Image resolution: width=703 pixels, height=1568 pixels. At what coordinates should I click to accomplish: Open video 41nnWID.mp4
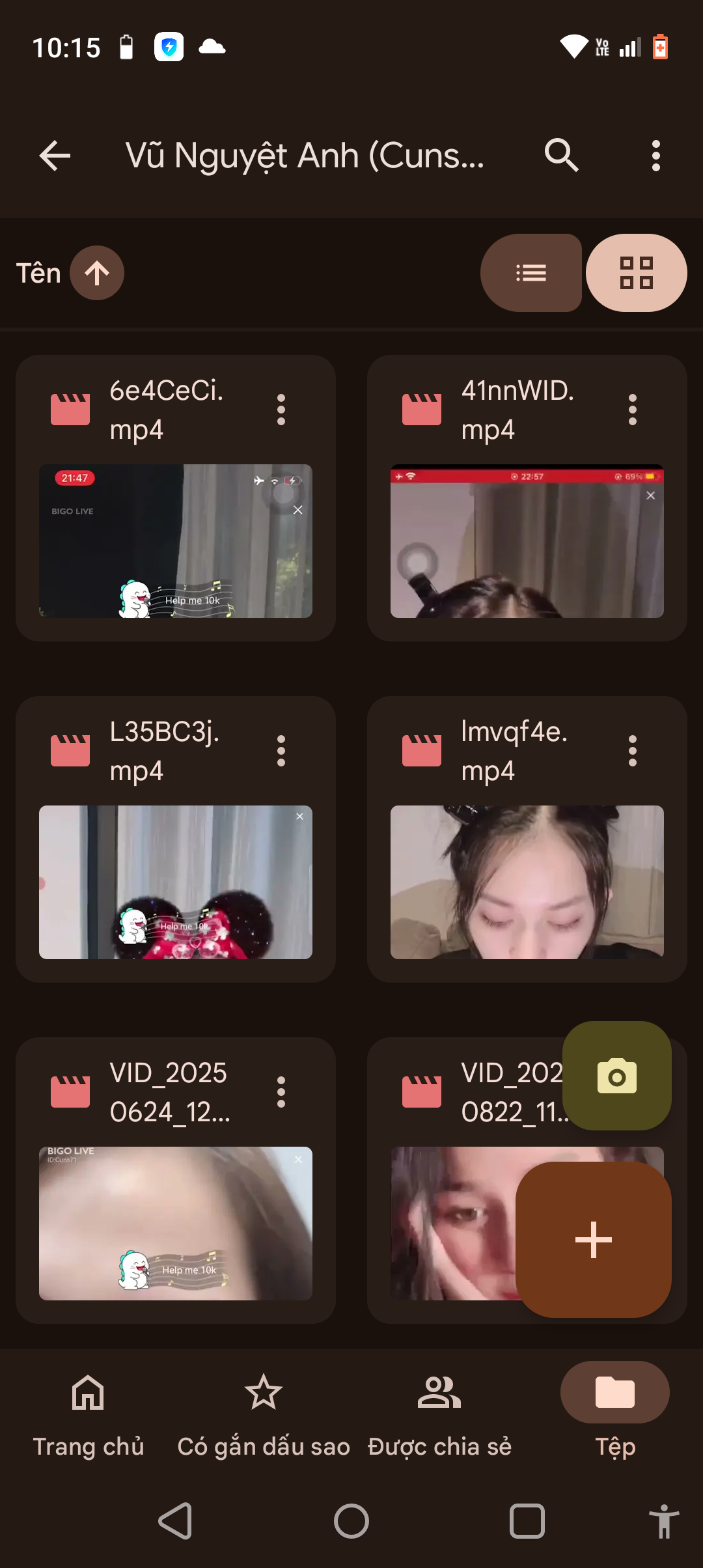click(x=527, y=540)
